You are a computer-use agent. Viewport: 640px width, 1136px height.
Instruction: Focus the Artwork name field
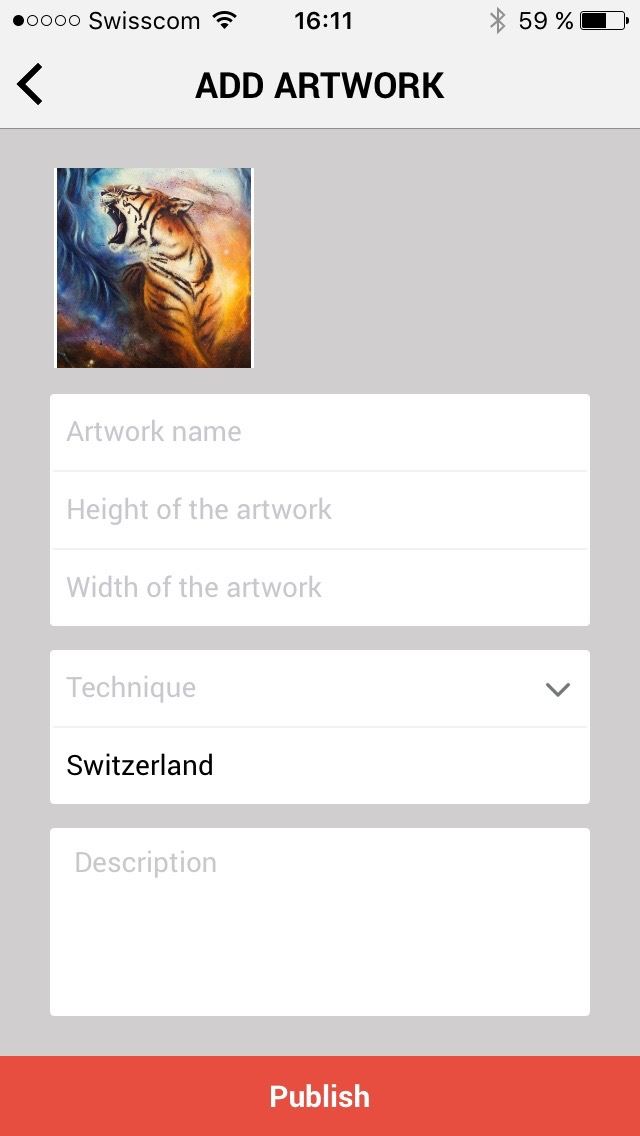(x=320, y=433)
